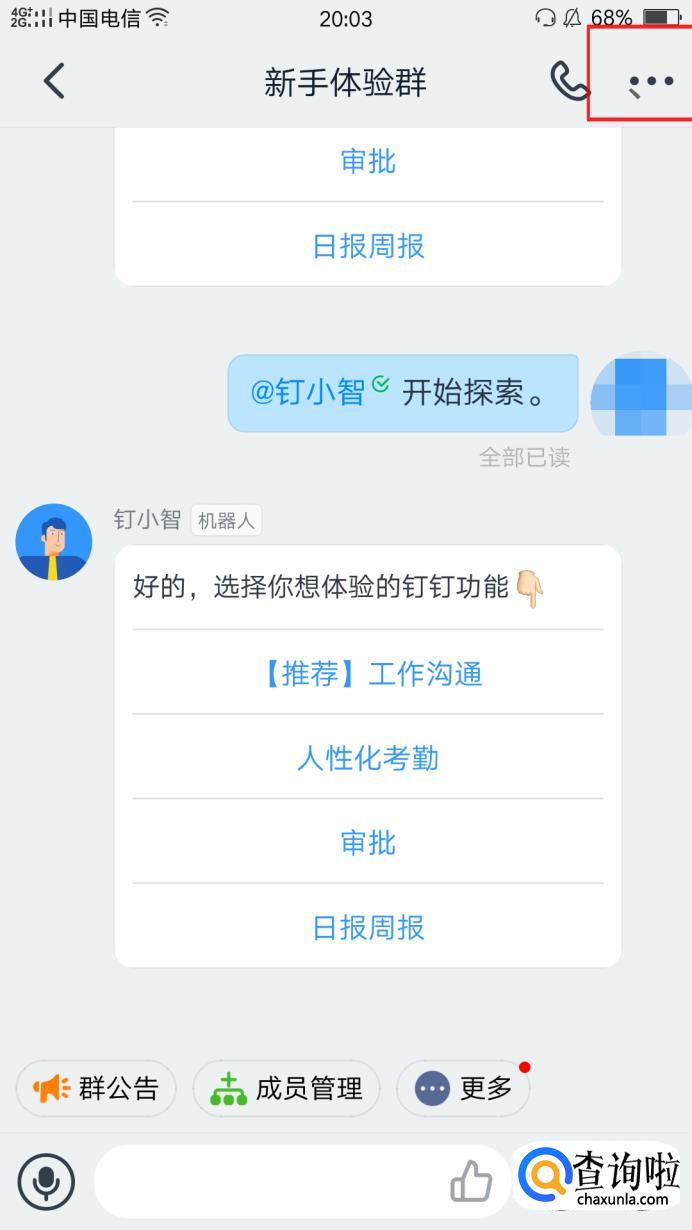Start a group voice call
The width and height of the screenshot is (692, 1230).
(570, 81)
